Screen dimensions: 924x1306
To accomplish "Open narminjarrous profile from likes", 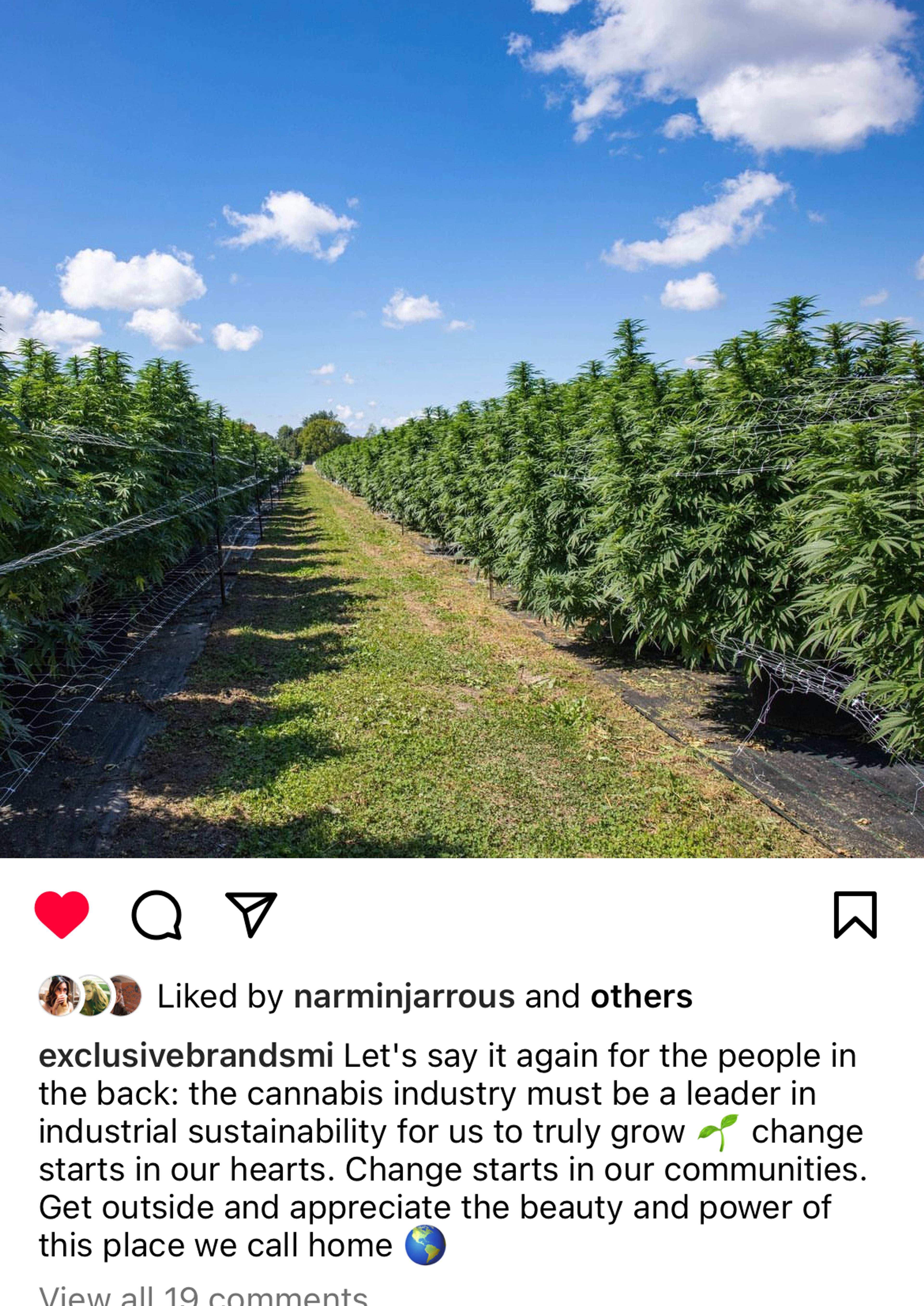I will tap(404, 996).
